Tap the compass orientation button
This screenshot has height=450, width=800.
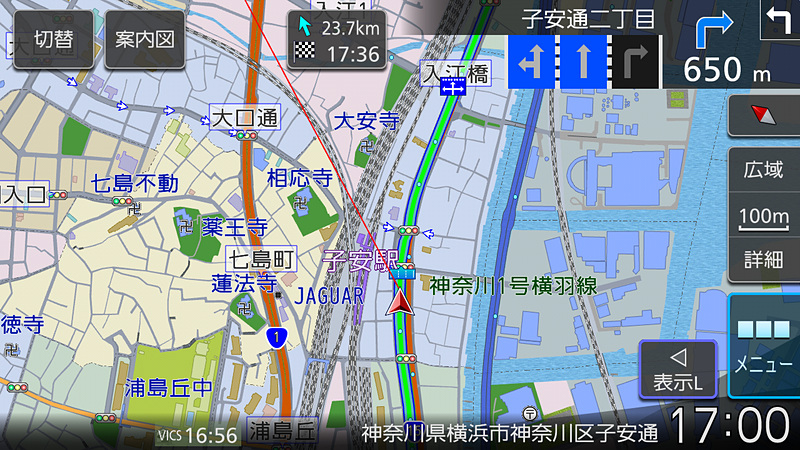point(763,116)
